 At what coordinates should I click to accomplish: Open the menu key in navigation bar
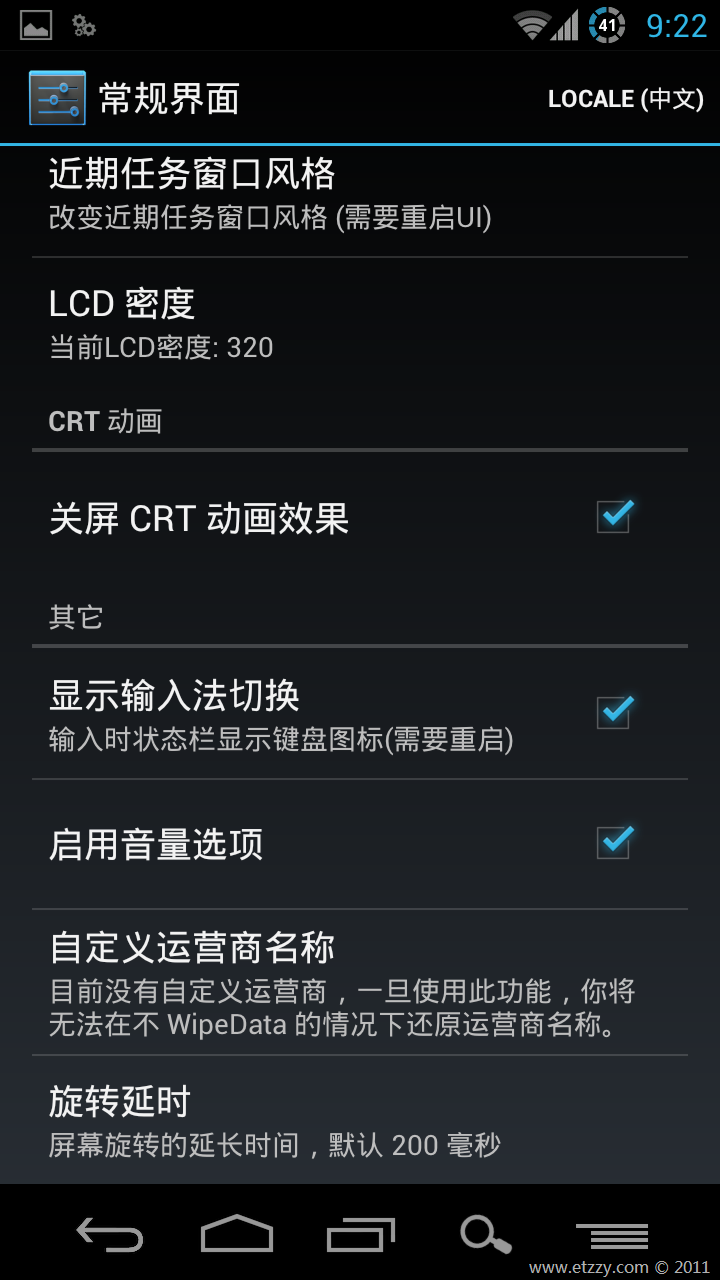[612, 1236]
